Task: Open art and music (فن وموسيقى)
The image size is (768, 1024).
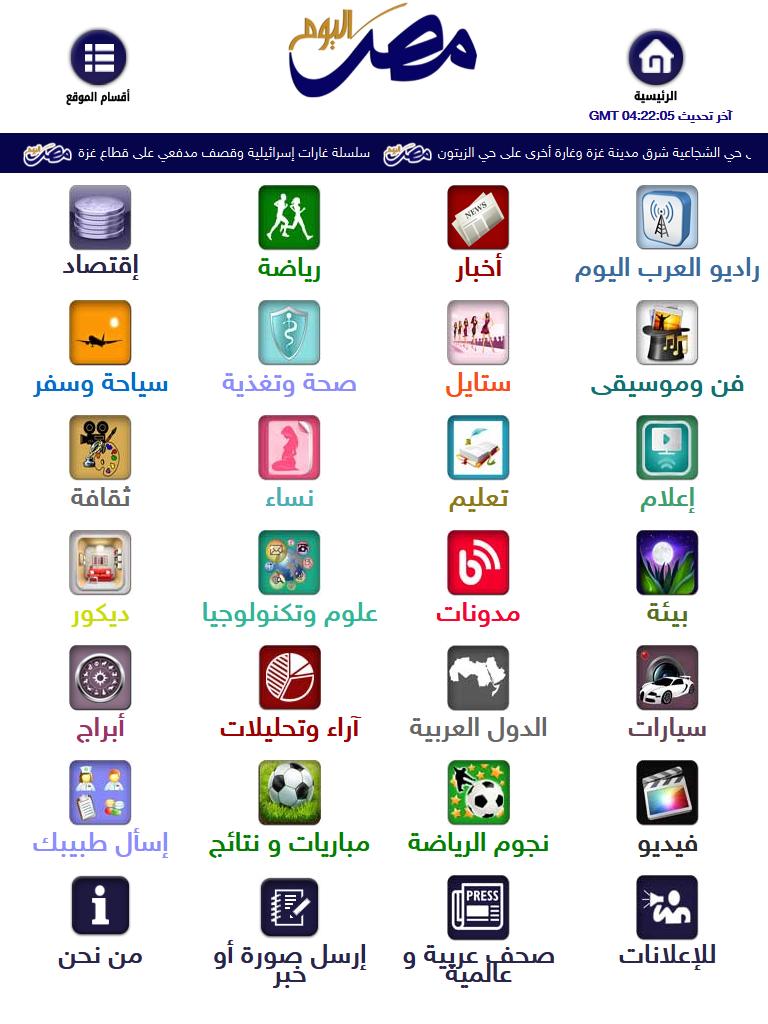Action: [667, 333]
